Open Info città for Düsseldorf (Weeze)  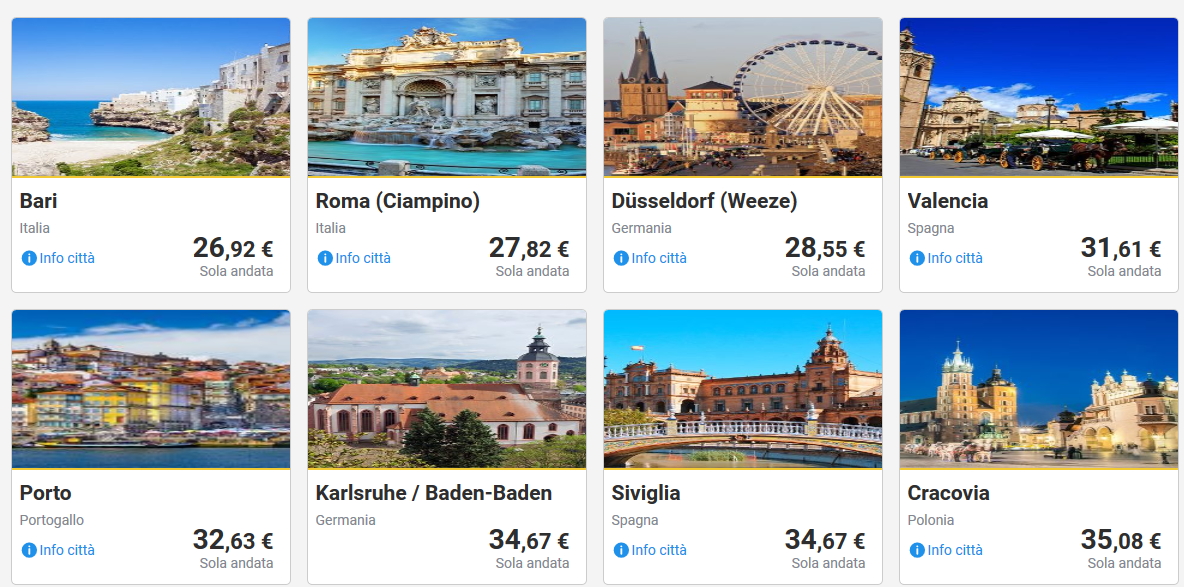tap(651, 258)
